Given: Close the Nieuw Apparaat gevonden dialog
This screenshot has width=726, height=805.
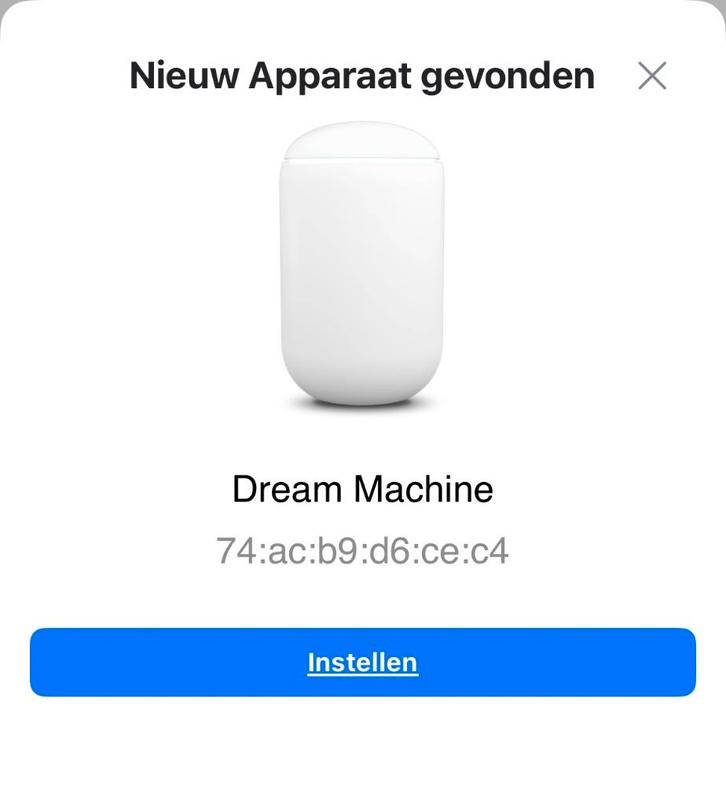Looking at the screenshot, I should pyautogui.click(x=652, y=75).
